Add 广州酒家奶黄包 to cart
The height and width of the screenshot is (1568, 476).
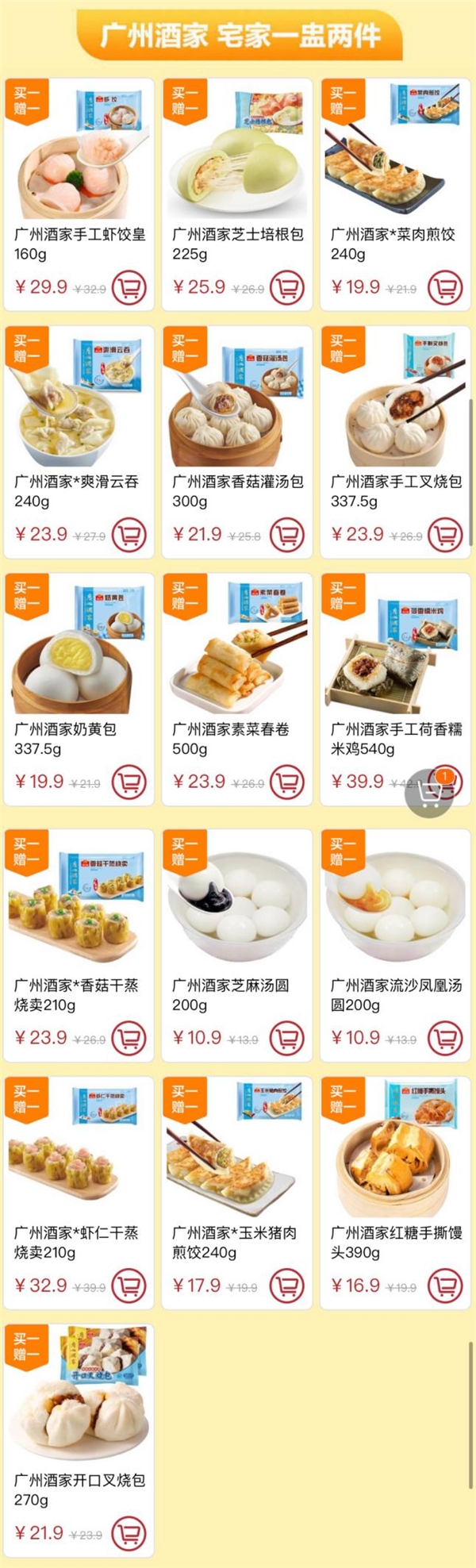129,783
